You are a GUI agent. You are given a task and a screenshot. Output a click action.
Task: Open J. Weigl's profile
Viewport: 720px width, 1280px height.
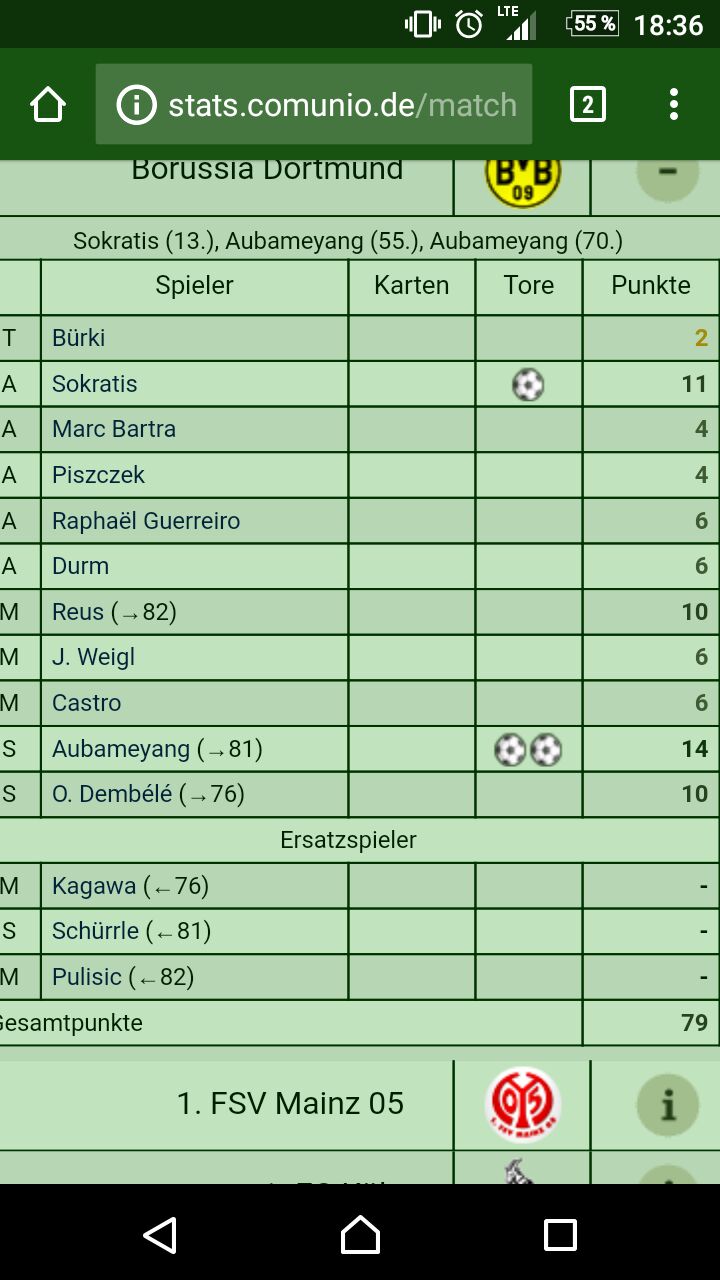pos(93,657)
